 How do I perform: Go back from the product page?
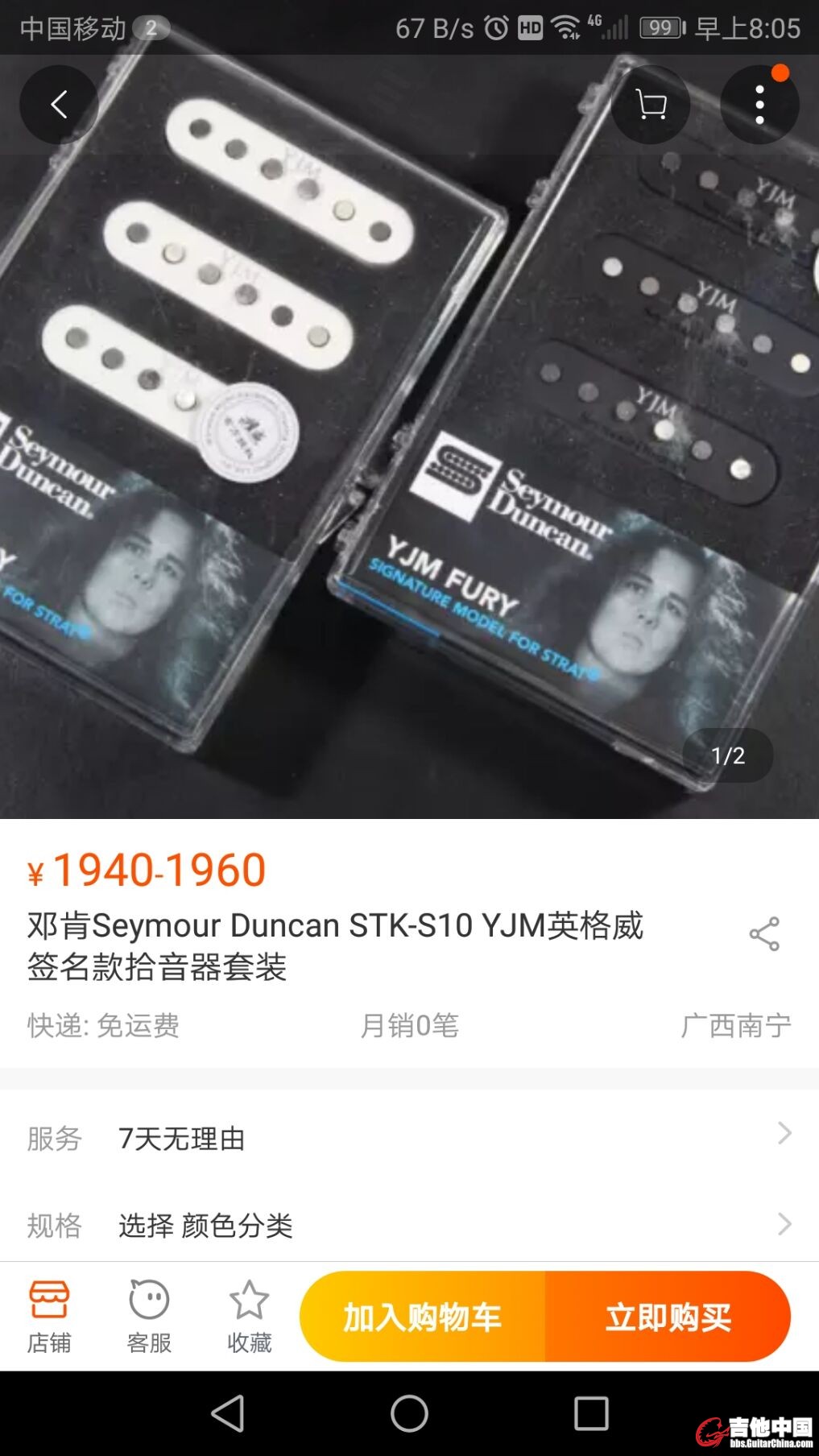point(59,105)
